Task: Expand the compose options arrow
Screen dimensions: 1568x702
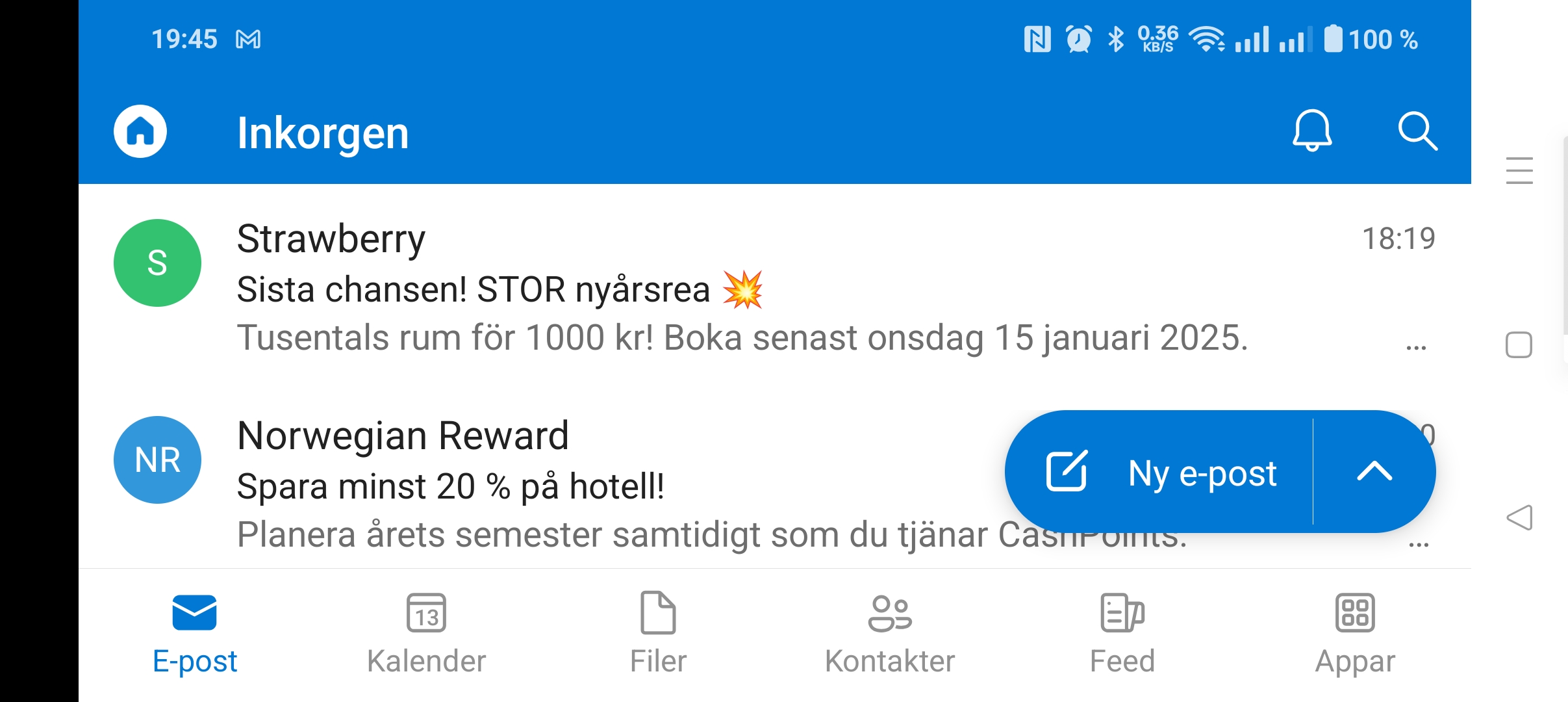Action: point(1374,471)
